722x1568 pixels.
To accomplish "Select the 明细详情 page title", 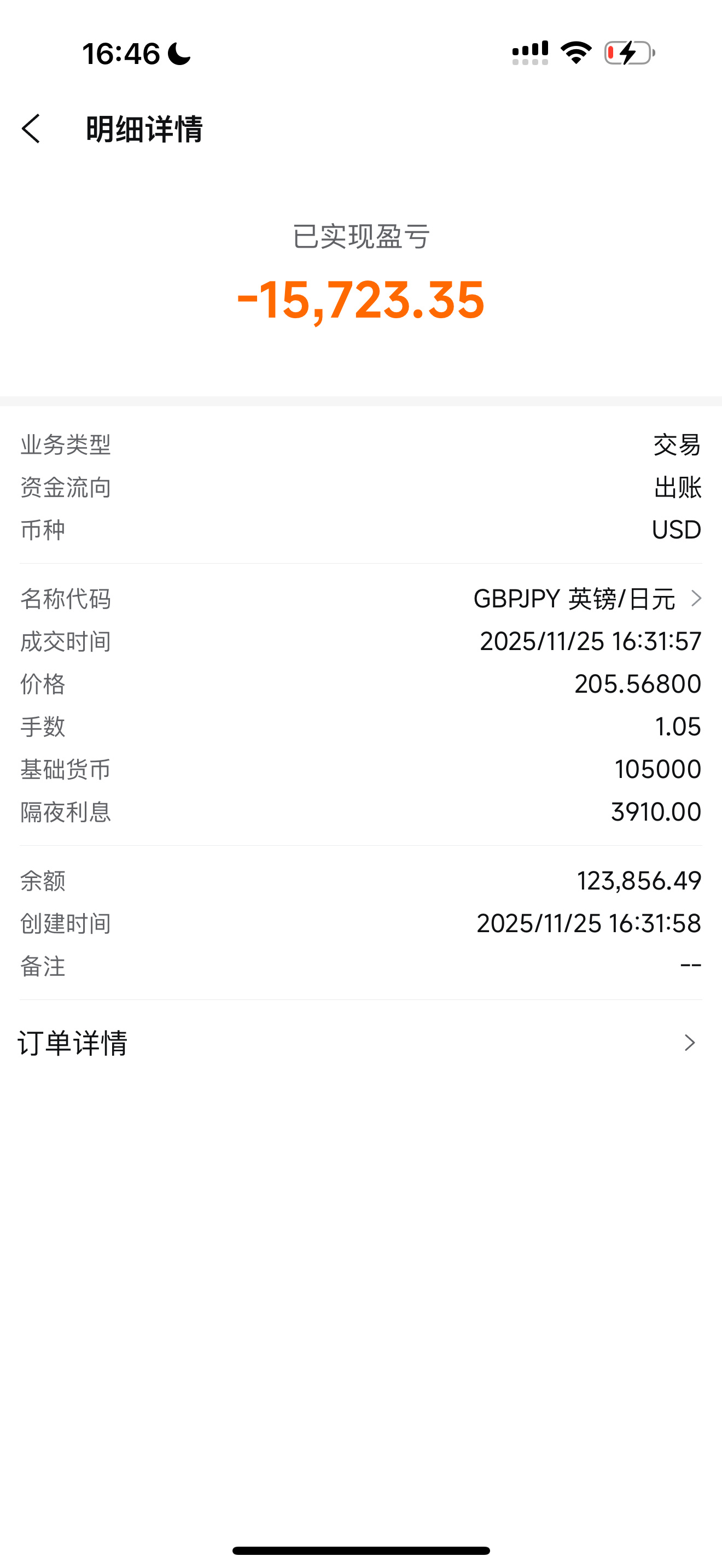I will point(145,129).
